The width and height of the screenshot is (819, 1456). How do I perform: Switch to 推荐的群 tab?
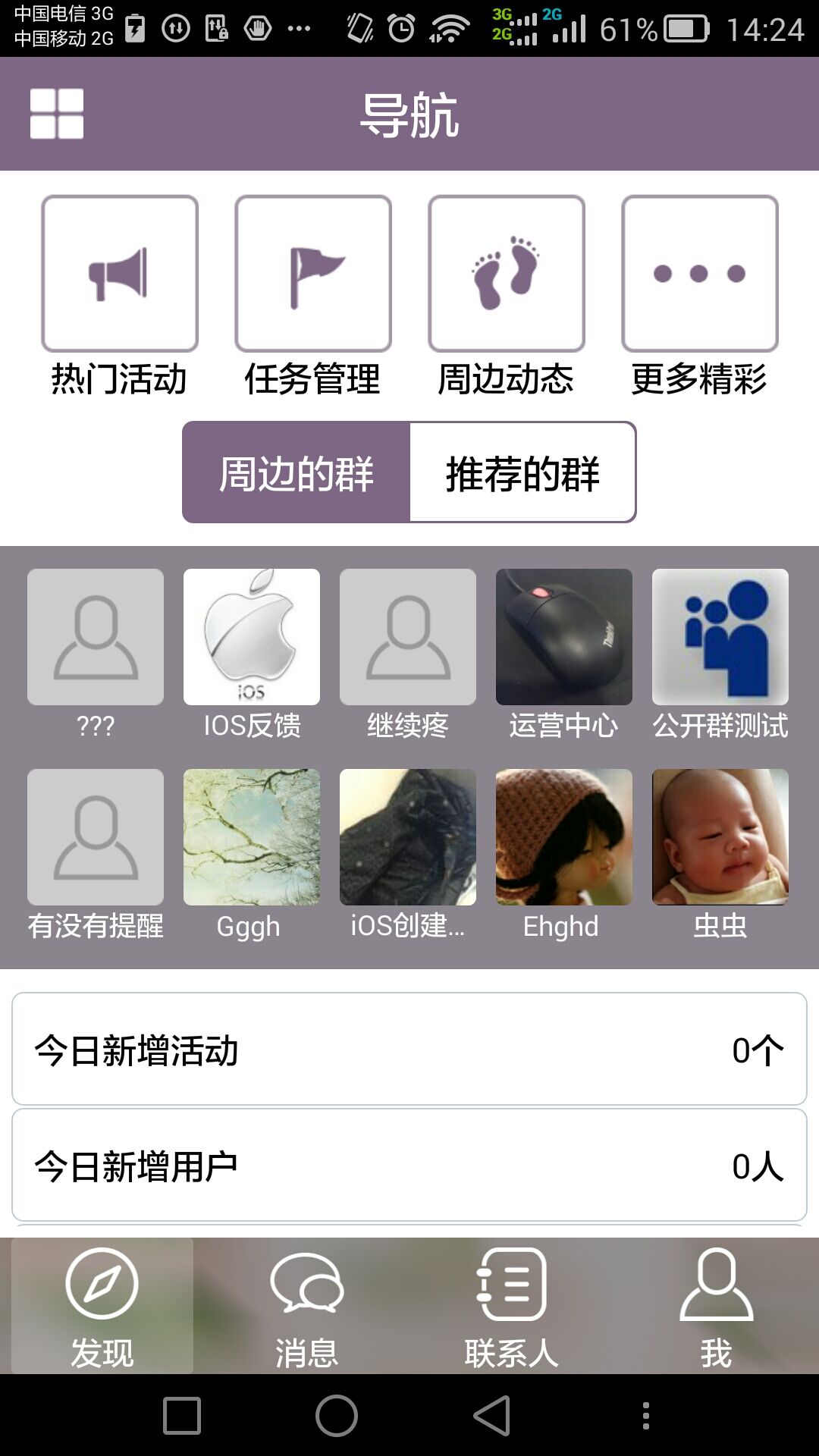point(522,472)
